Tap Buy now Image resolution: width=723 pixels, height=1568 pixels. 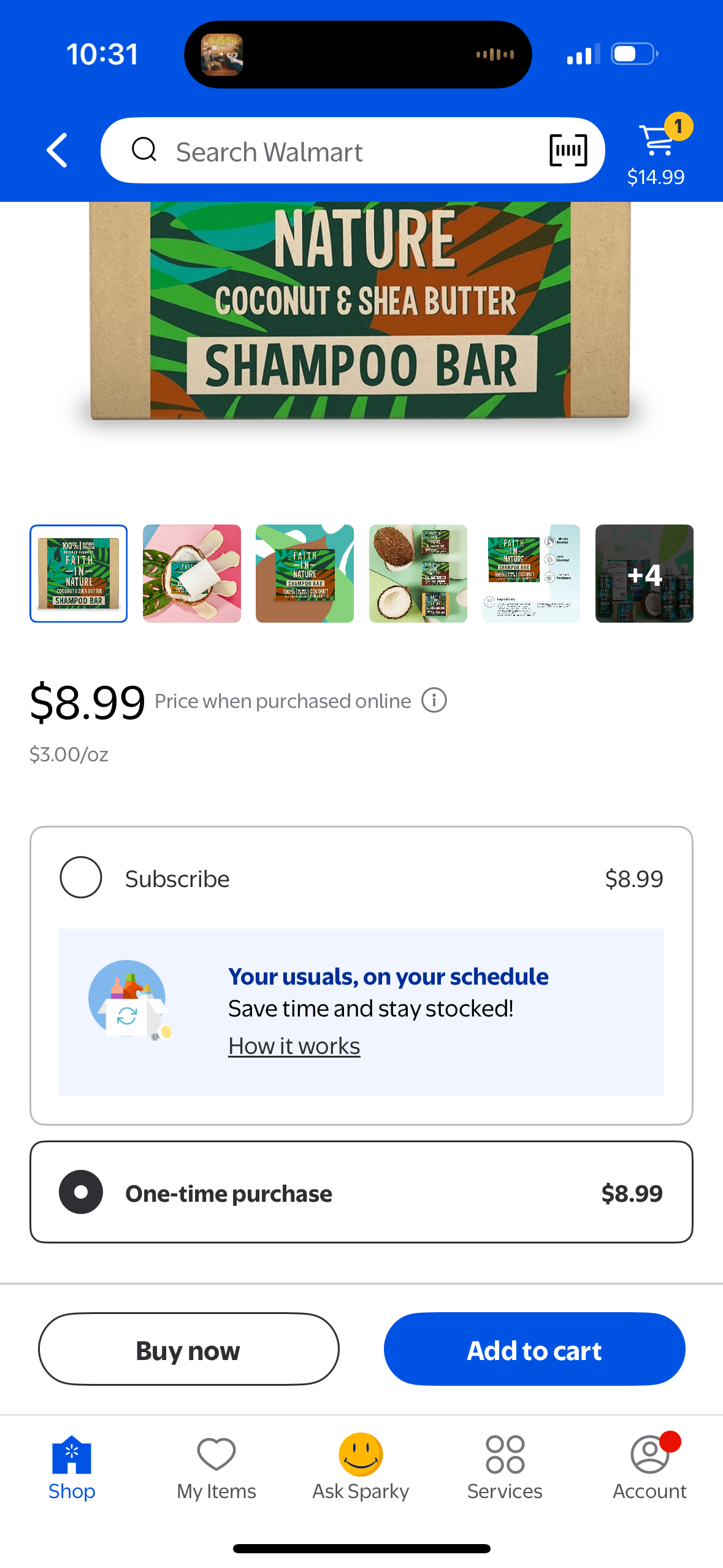tap(189, 1349)
